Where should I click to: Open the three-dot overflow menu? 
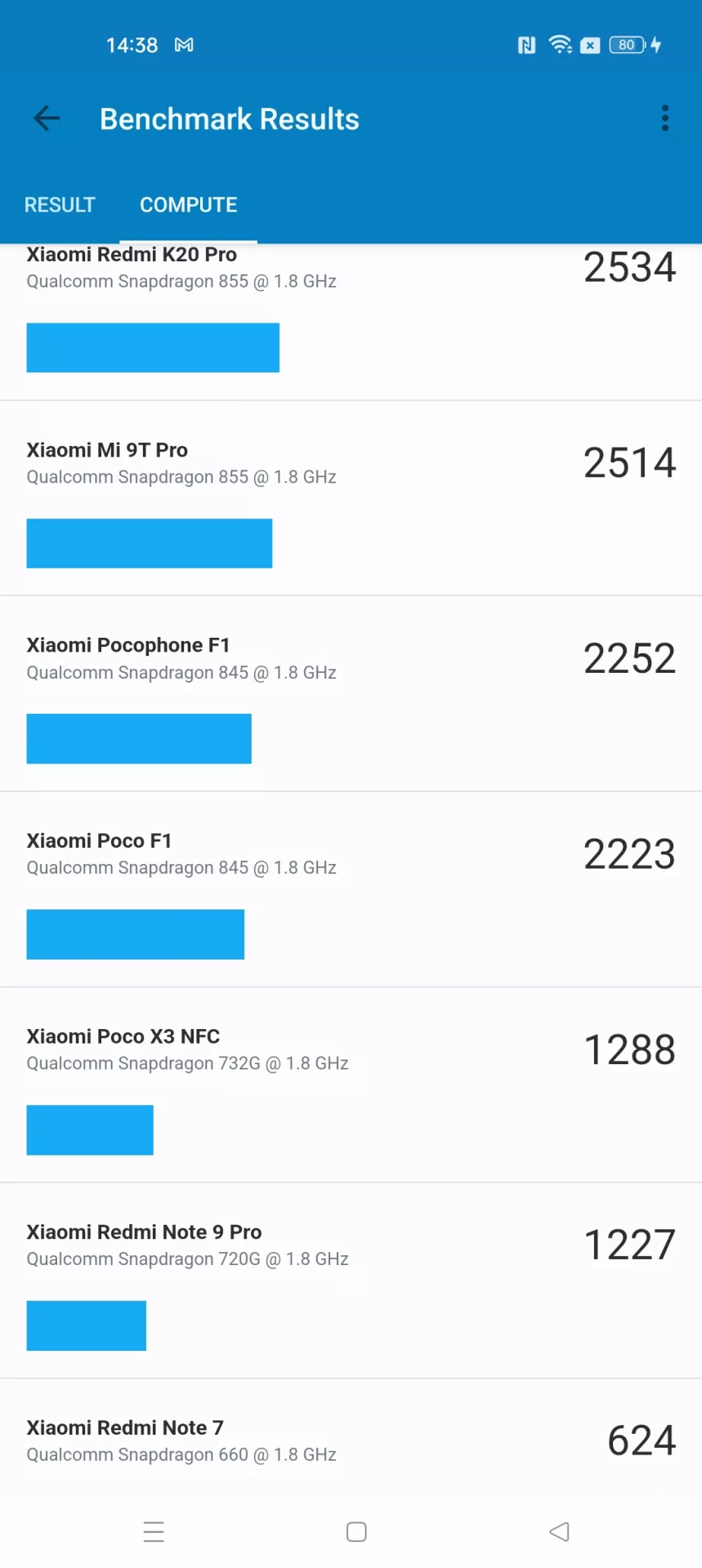665,118
